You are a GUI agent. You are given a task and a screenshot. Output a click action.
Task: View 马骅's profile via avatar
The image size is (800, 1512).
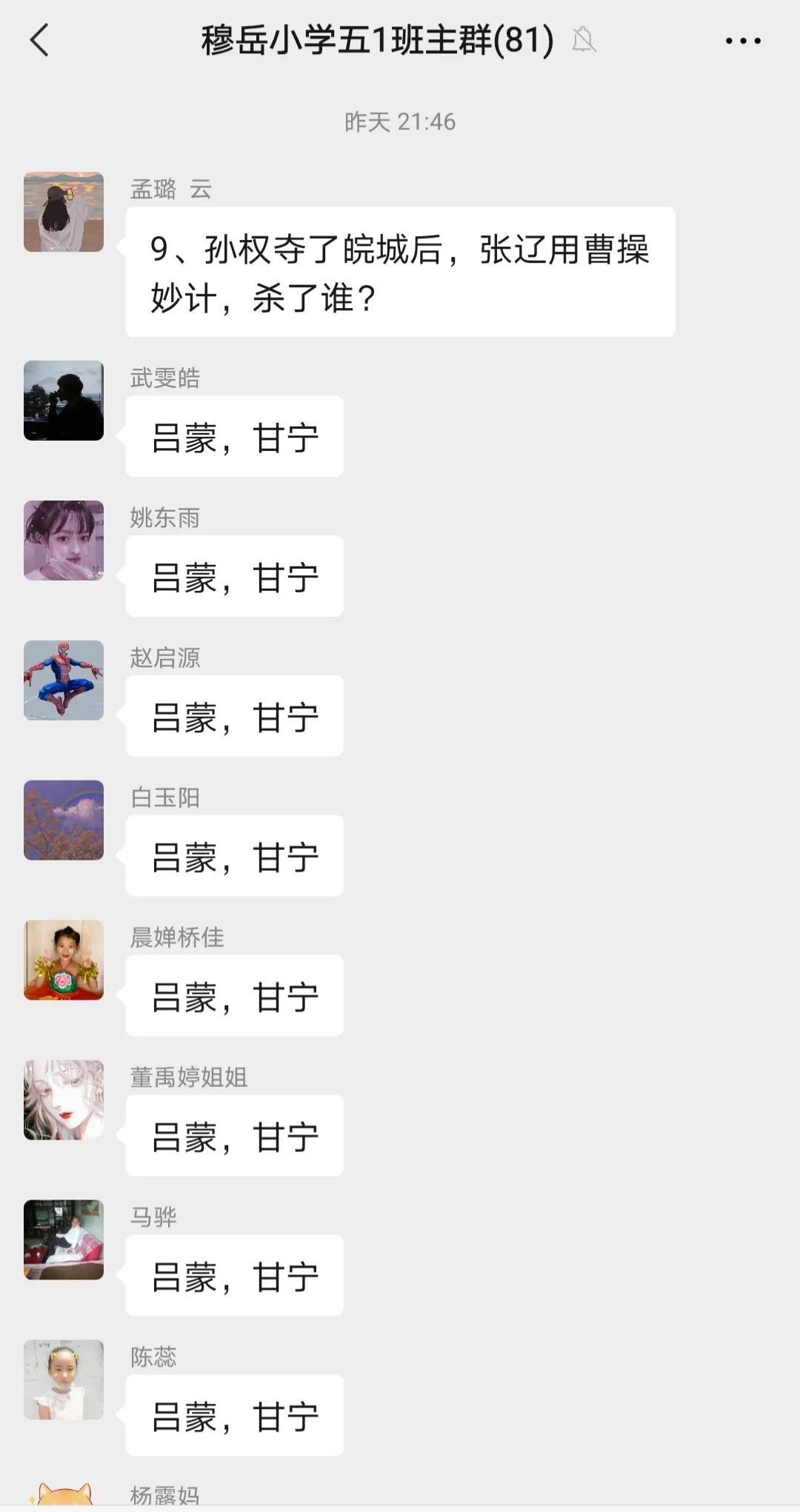pos(64,1240)
